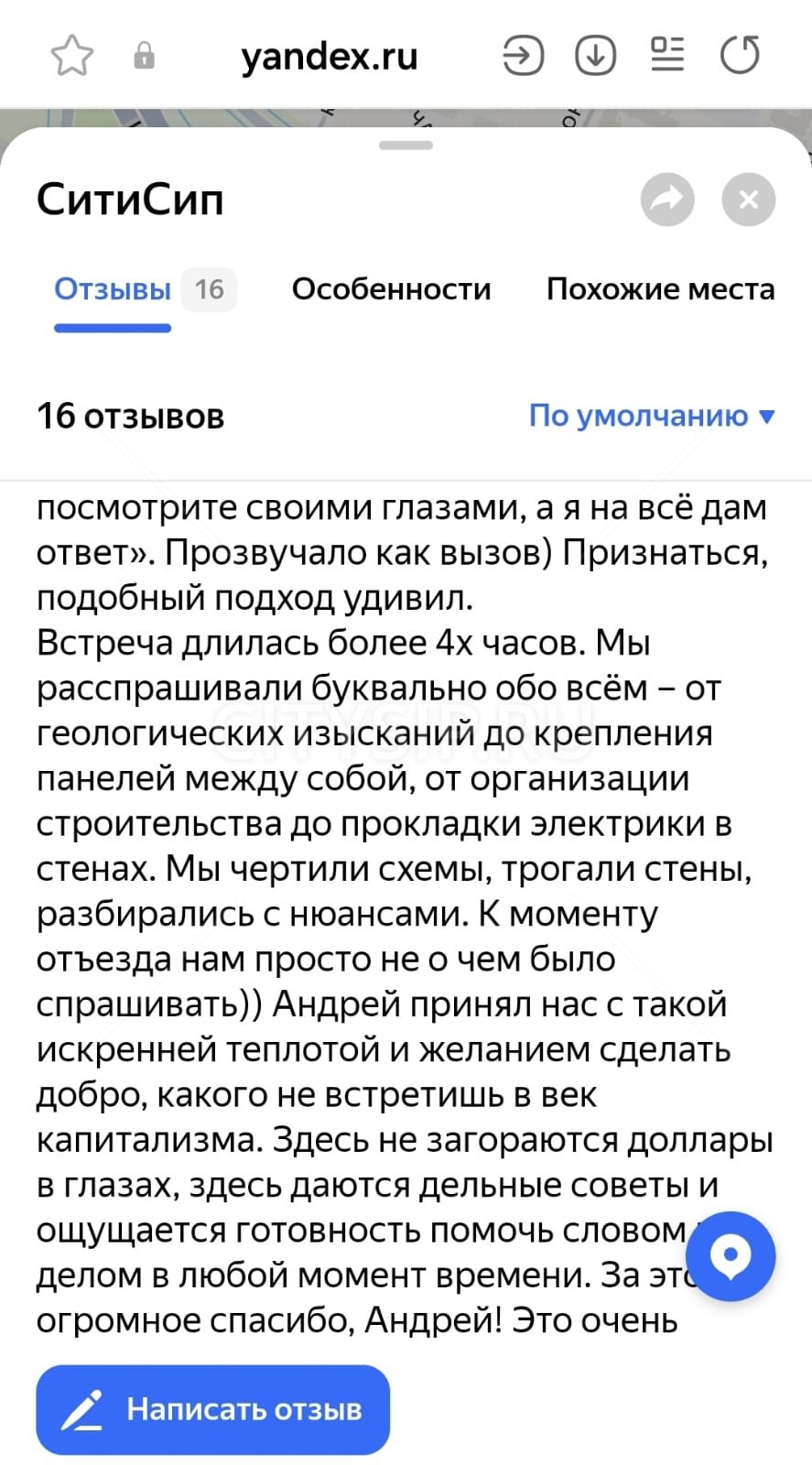The height and width of the screenshot is (1465, 812).
Task: Open the Похожие места tab
Action: [x=660, y=289]
